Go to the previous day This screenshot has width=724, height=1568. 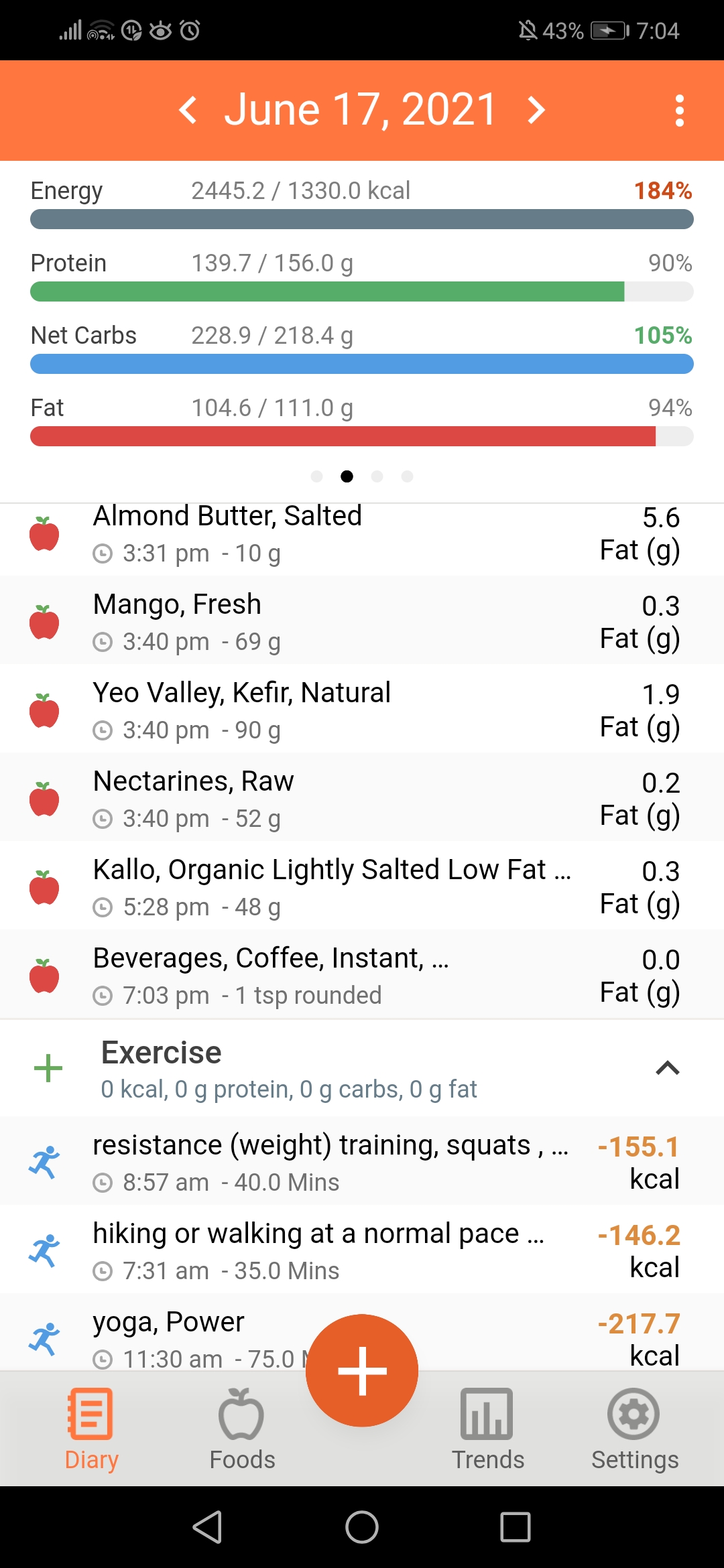pos(188,110)
